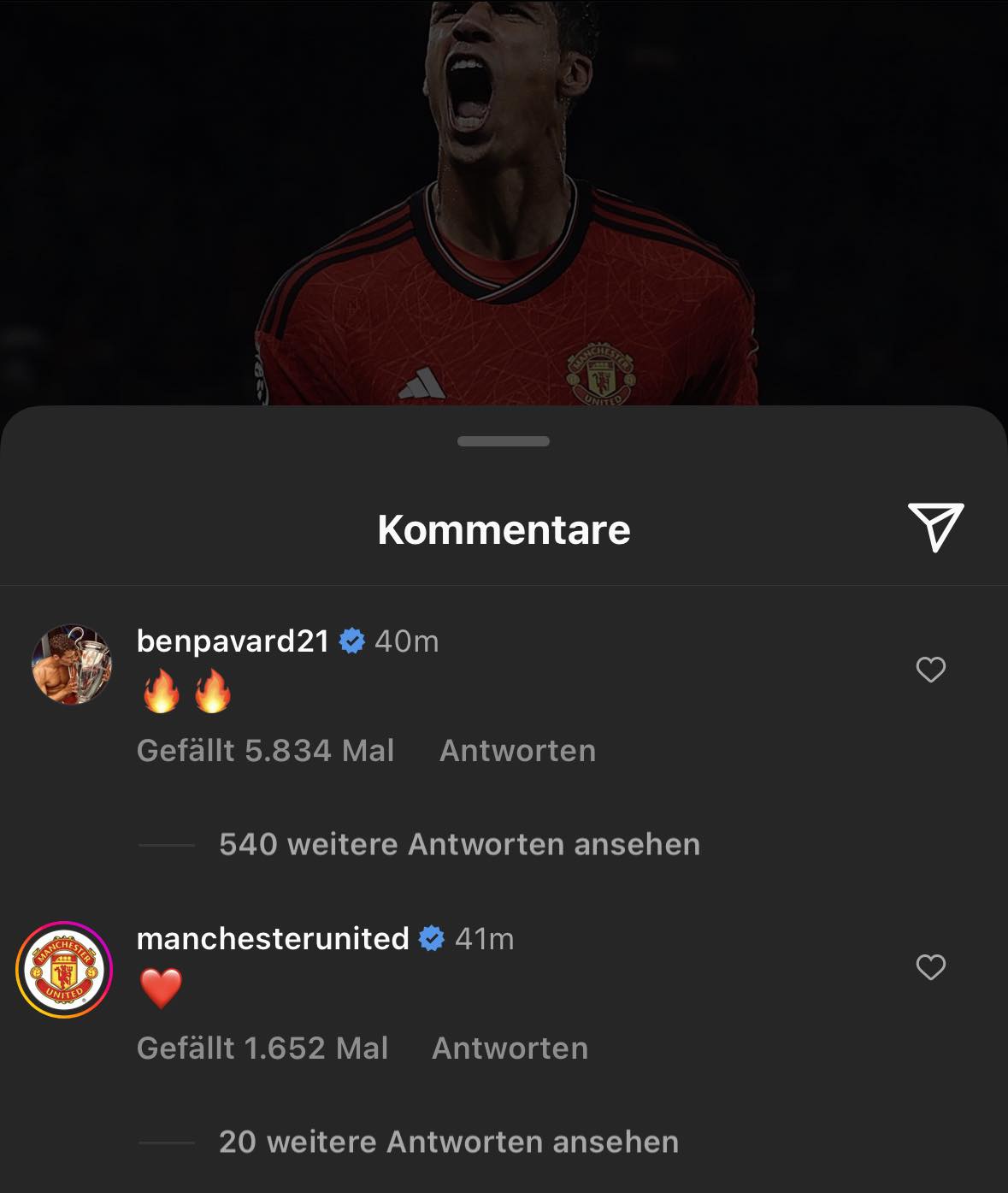Expand 20 weitere Antworten ansehen
Screen dimensions: 1008x1193
(448, 1143)
